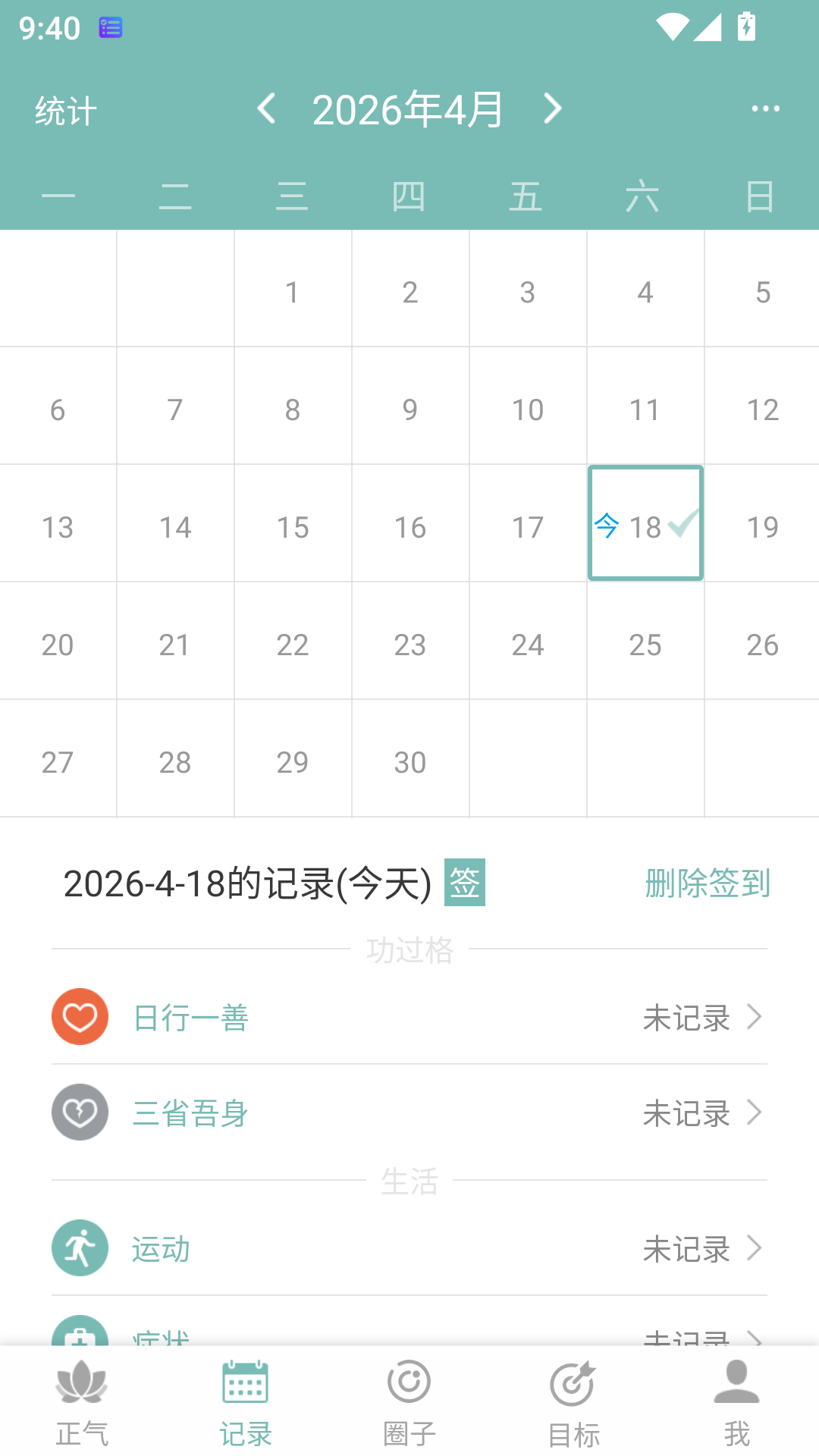Open the overflow menu (three dots)
This screenshot has height=1456, width=819.
[x=765, y=109]
